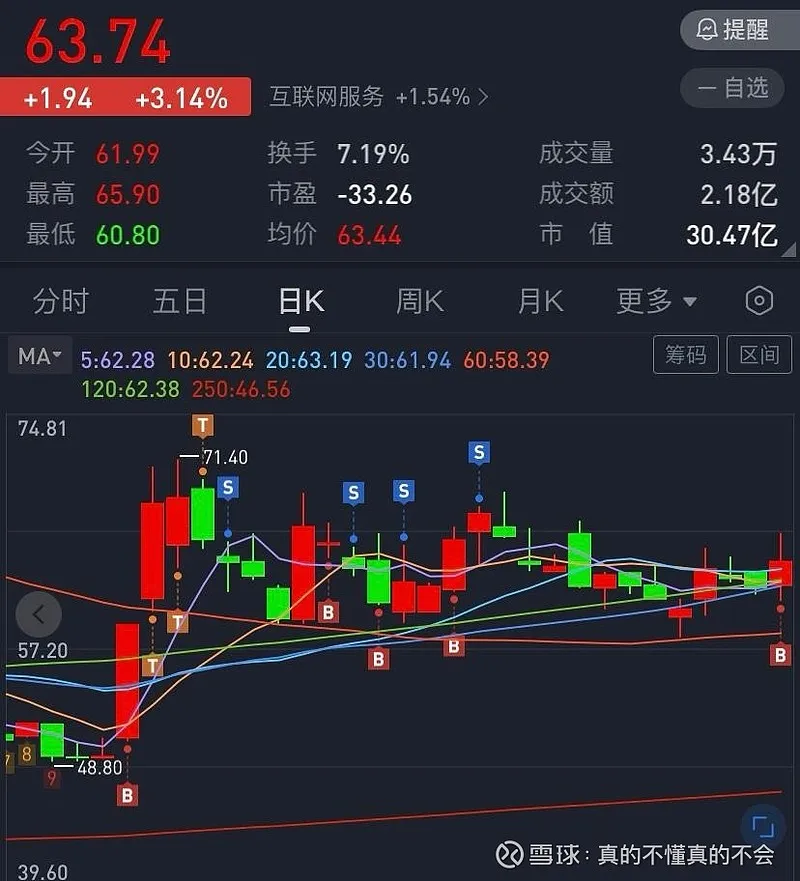Remove stock from 自选 watchlist

[x=733, y=88]
